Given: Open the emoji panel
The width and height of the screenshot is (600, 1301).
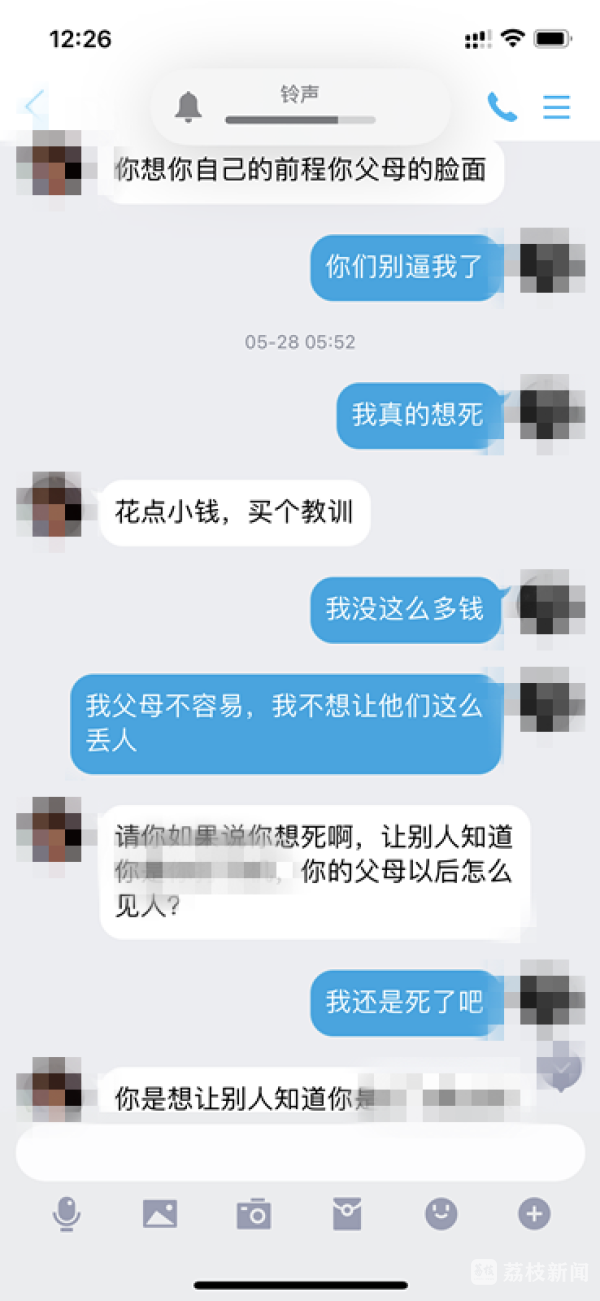Looking at the screenshot, I should (x=441, y=1214).
